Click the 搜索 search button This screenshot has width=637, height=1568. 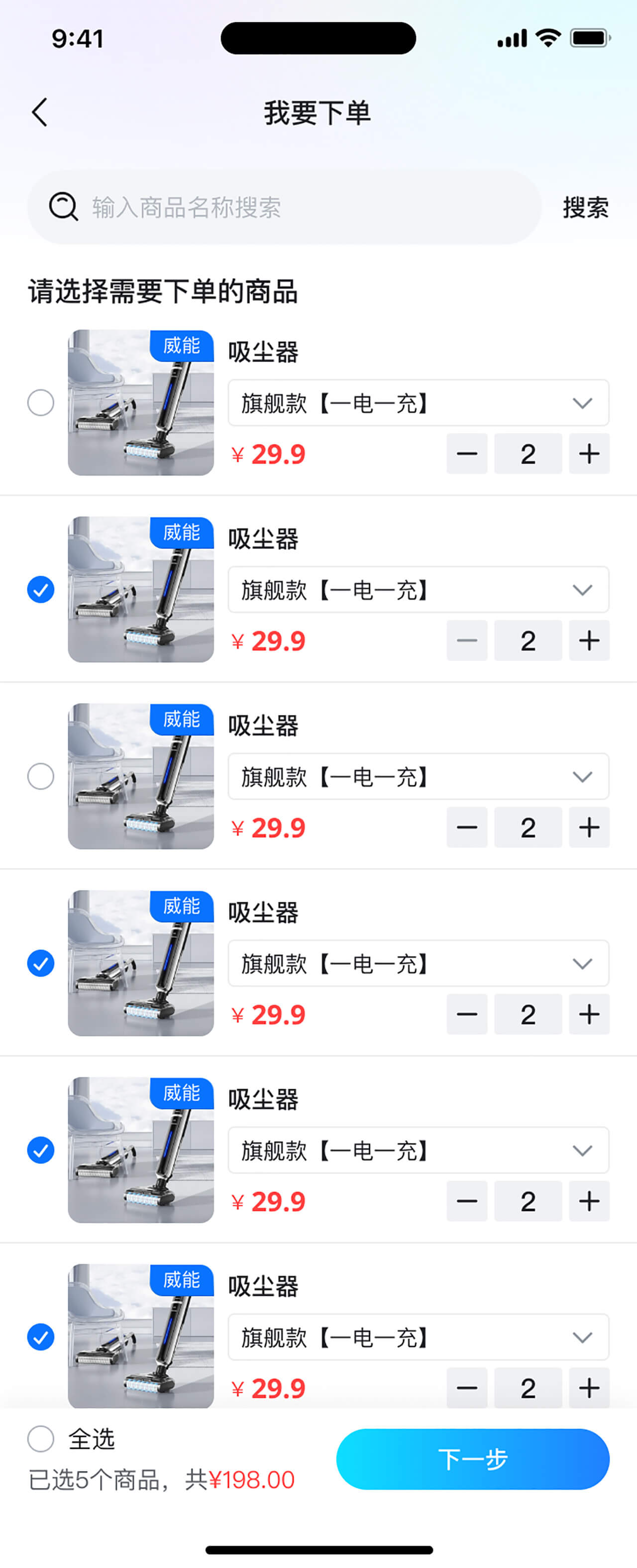click(x=584, y=207)
